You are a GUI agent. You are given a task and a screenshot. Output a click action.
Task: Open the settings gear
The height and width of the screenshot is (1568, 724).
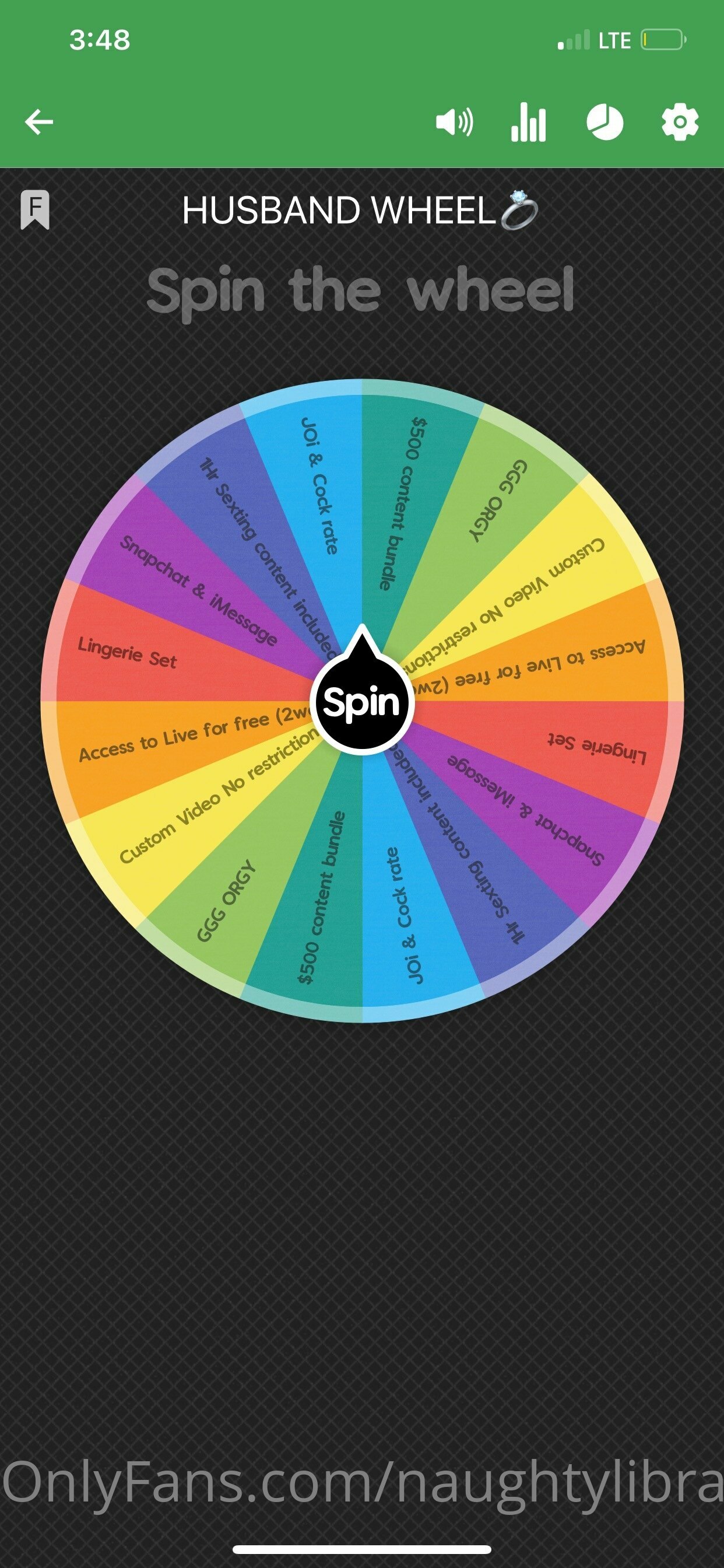click(680, 123)
